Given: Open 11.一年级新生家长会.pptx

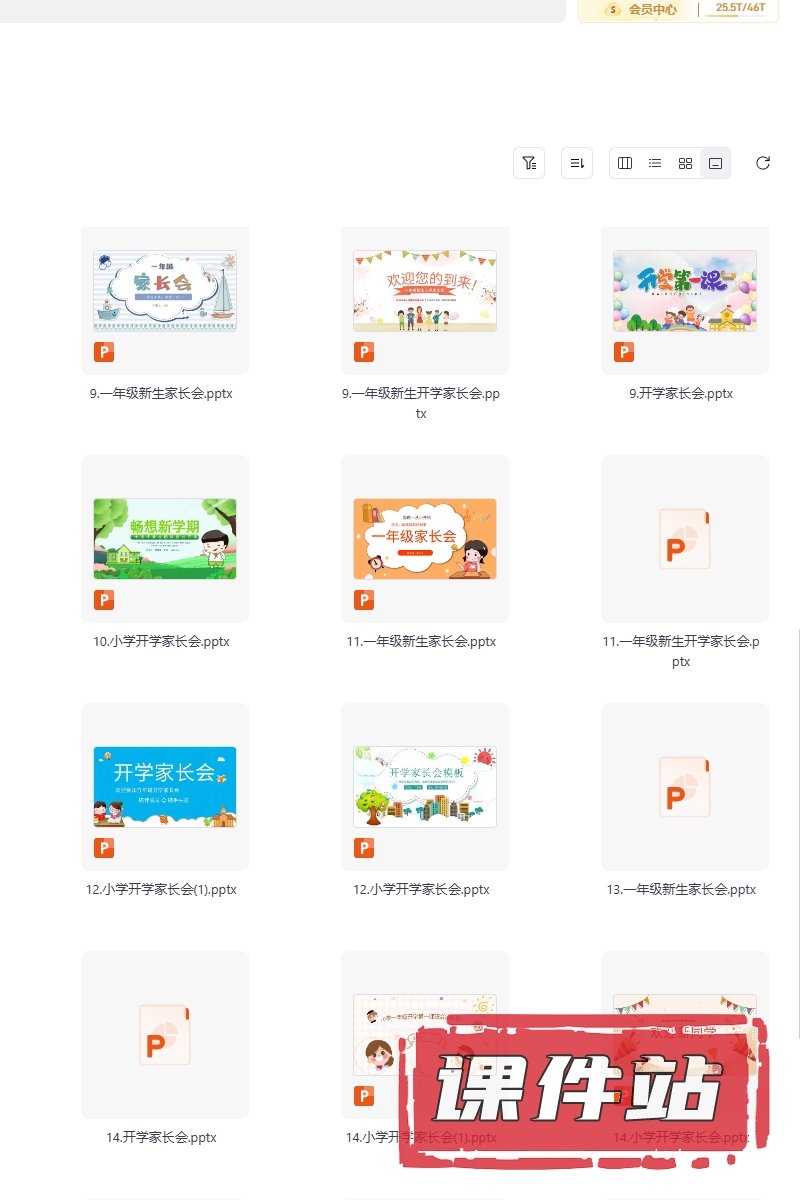Looking at the screenshot, I should coord(425,539).
